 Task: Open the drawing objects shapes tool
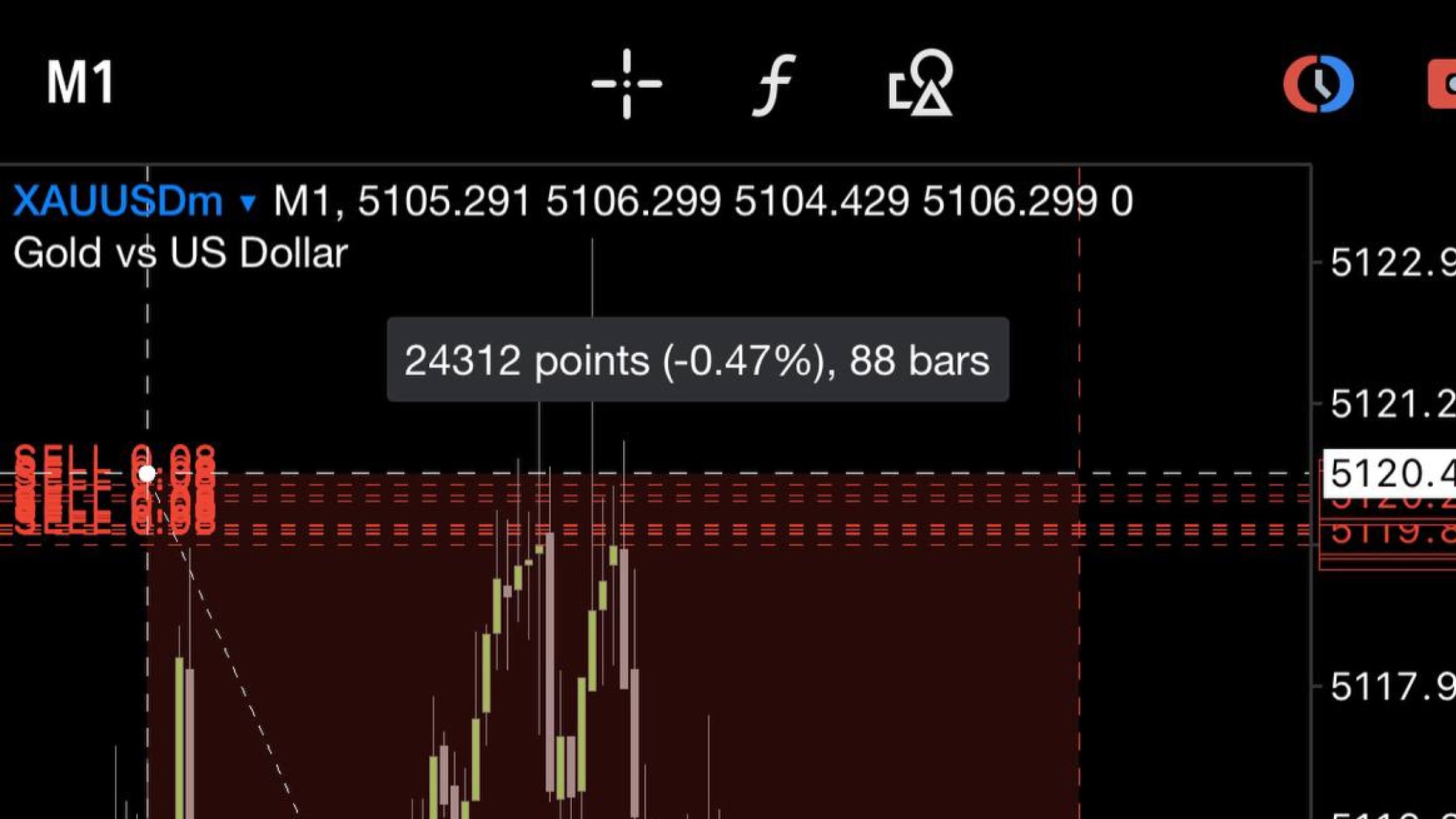921,83
